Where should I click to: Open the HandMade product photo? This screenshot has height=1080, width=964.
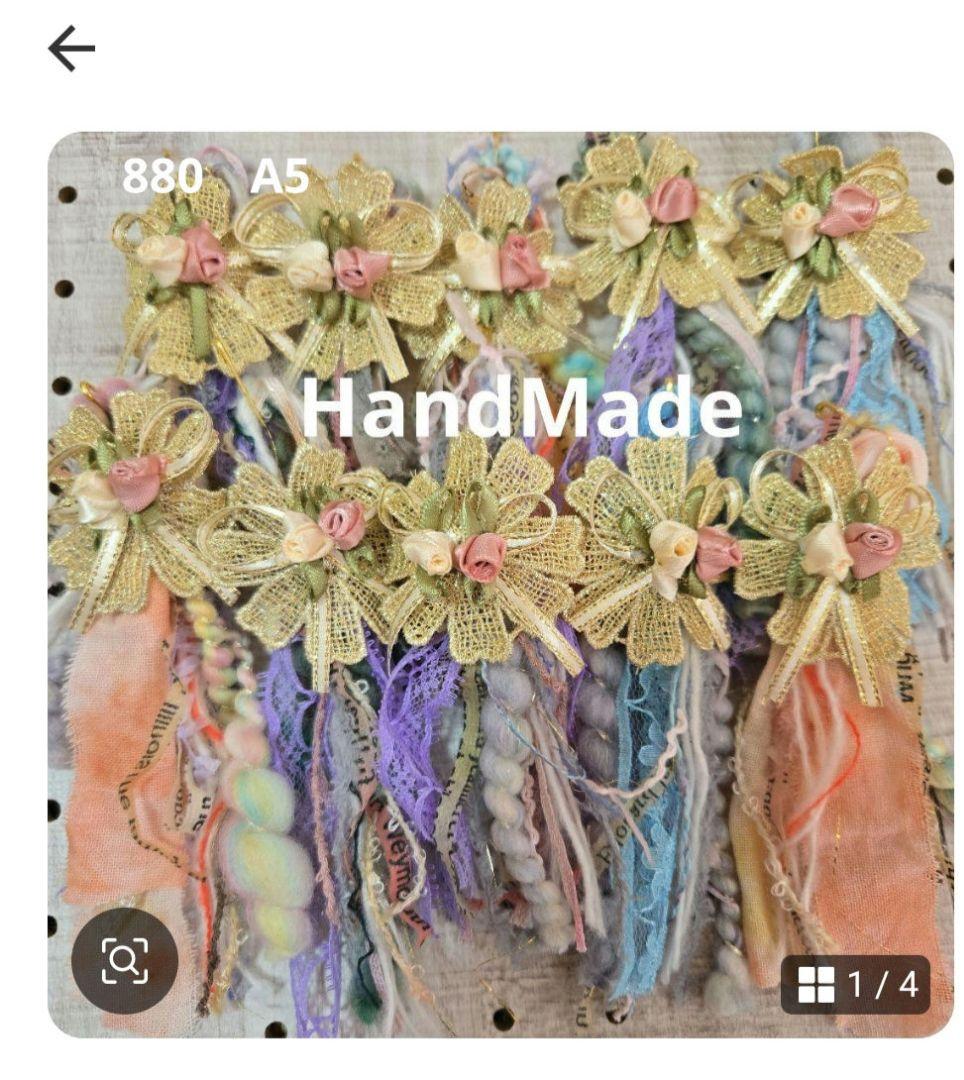(500, 560)
